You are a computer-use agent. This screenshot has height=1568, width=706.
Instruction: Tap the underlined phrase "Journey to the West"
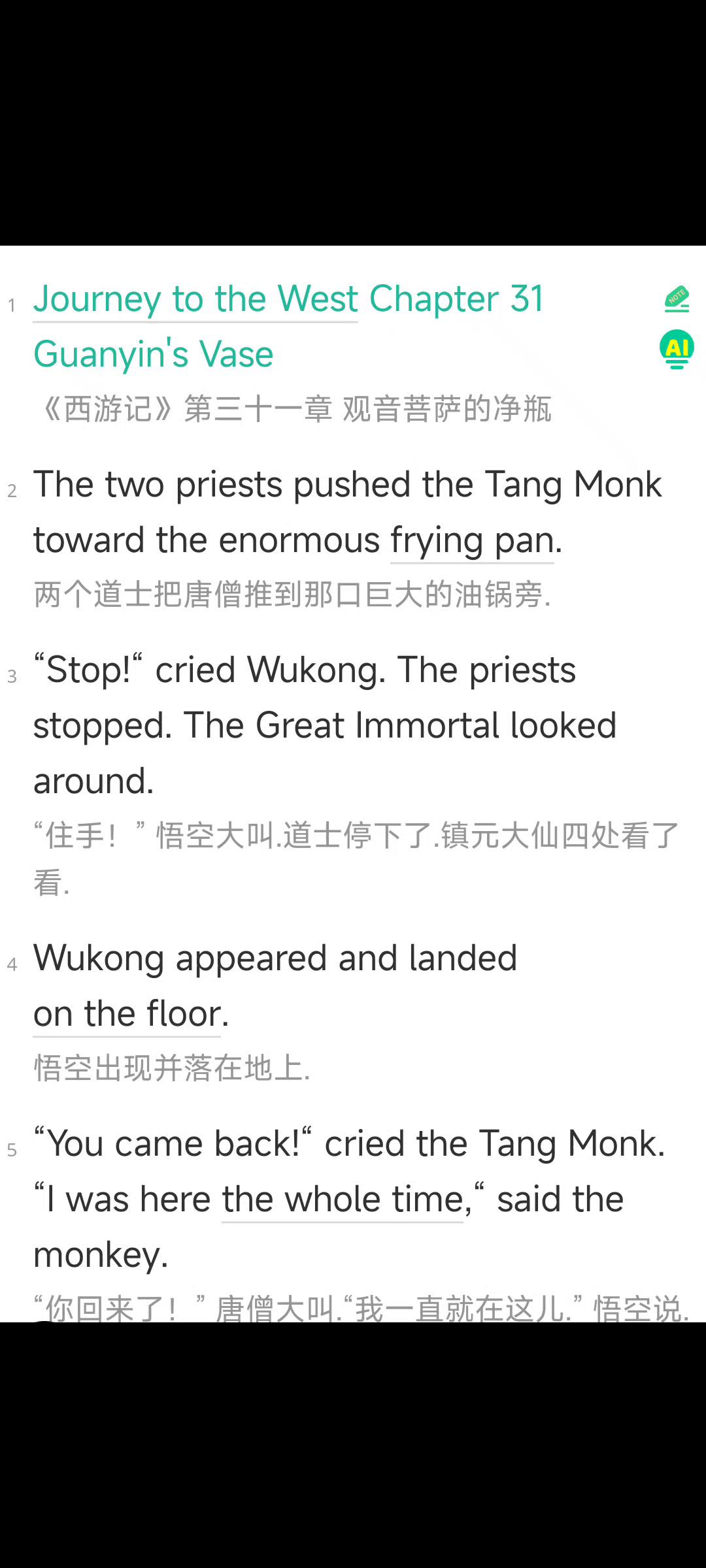pyautogui.click(x=195, y=299)
